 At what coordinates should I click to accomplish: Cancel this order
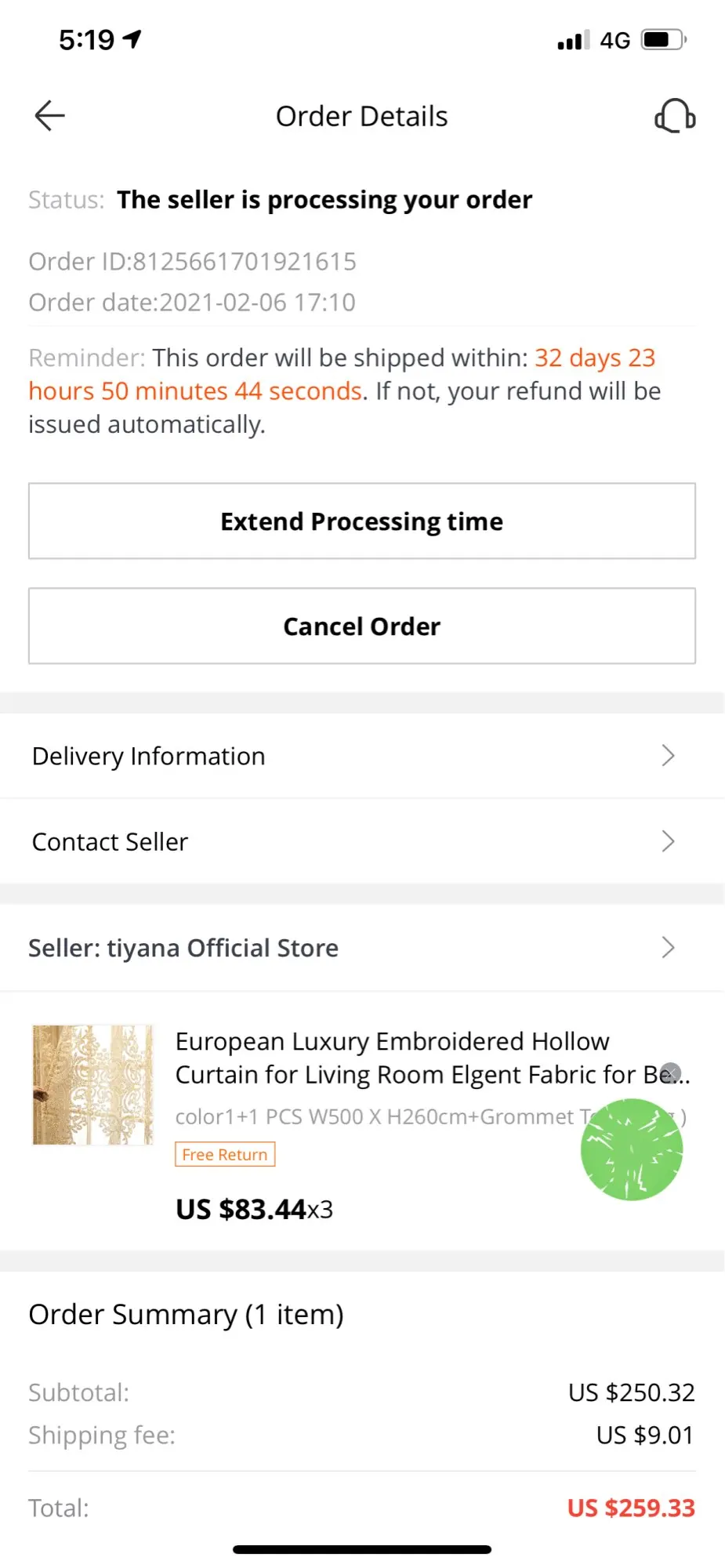point(362,626)
